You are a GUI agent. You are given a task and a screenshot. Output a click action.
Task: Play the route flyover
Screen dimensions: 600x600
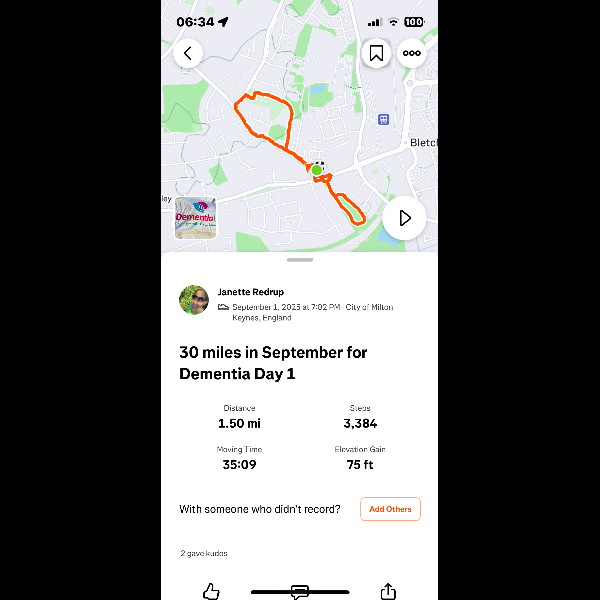point(404,218)
